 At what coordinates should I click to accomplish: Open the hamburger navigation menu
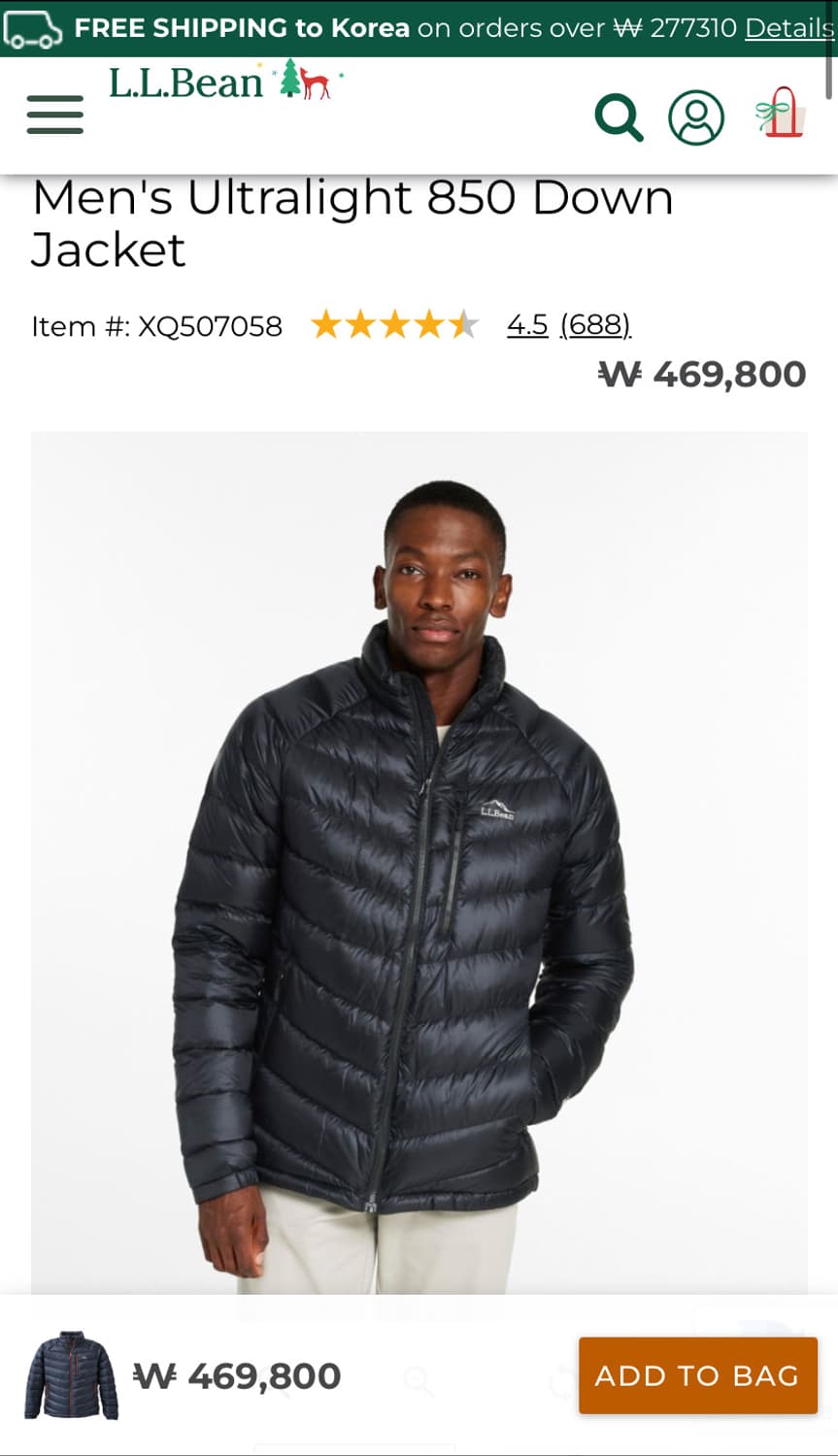(x=54, y=115)
